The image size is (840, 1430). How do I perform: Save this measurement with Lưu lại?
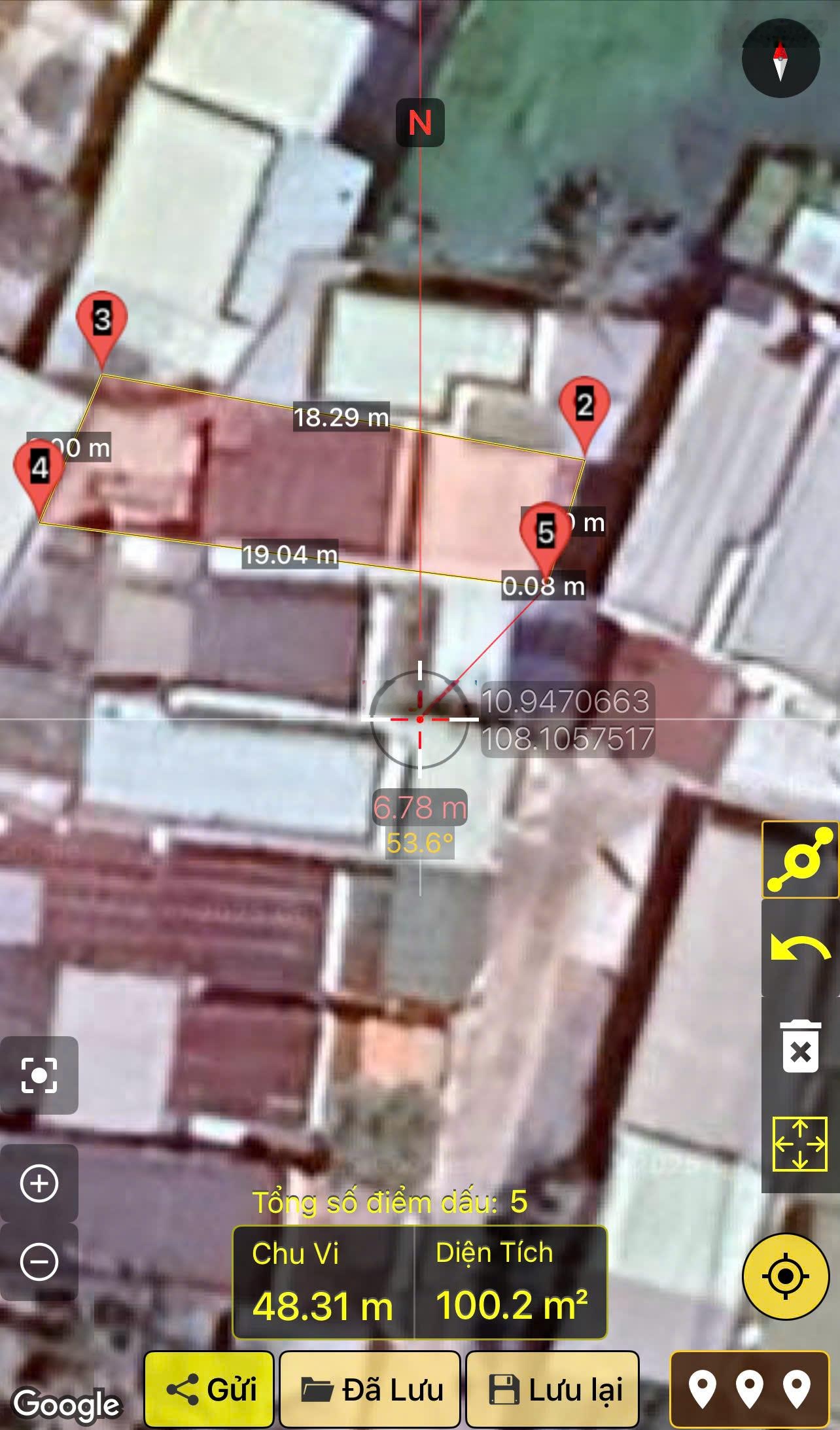click(552, 1389)
